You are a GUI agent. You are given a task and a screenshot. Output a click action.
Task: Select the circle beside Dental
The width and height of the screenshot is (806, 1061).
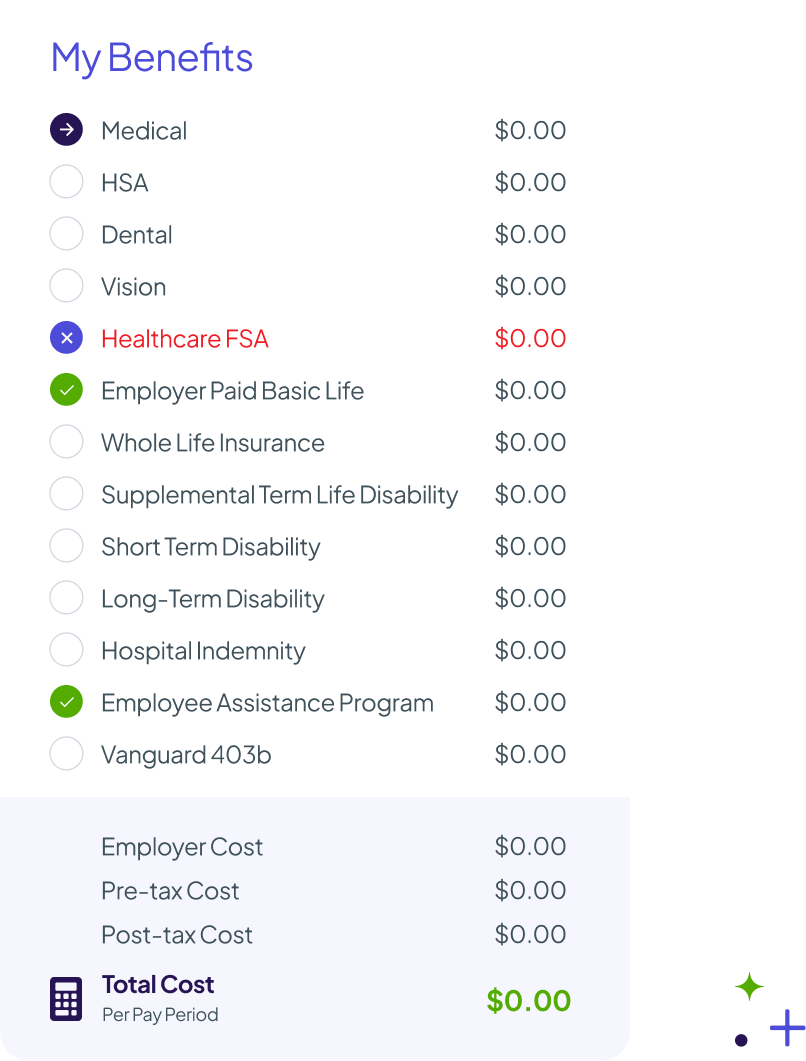click(66, 233)
